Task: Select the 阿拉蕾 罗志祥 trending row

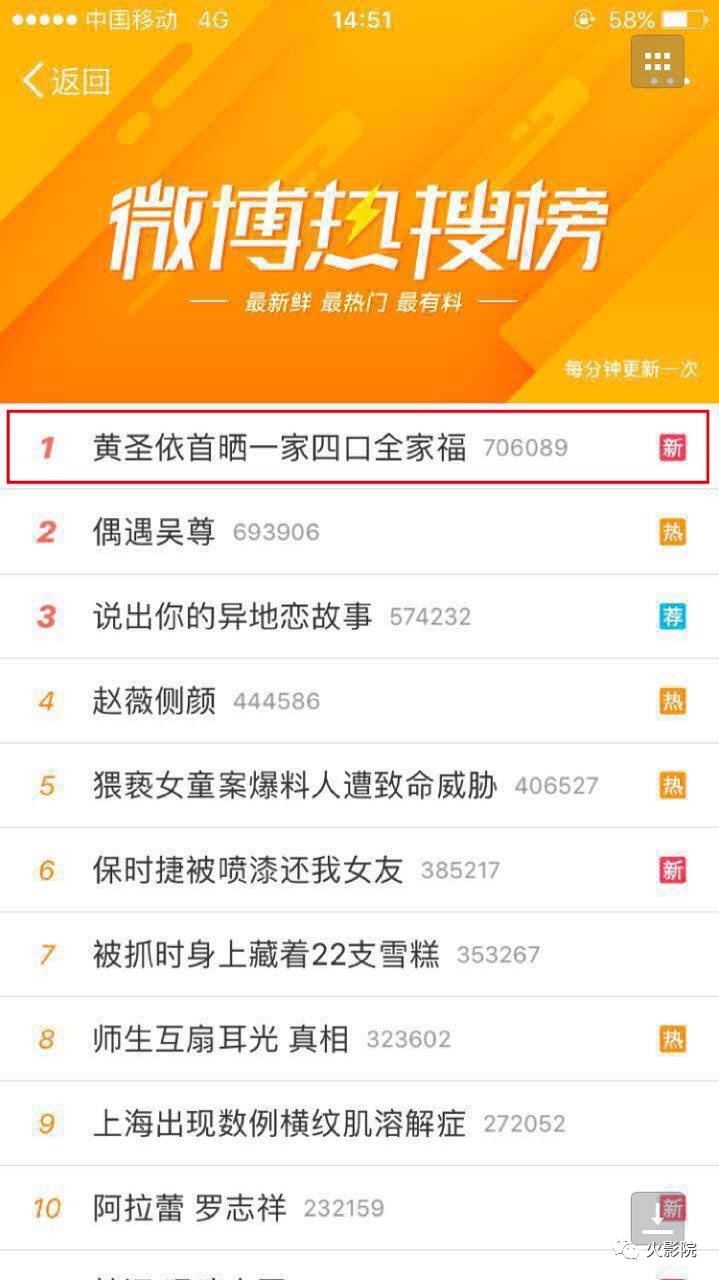Action: [x=190, y=1208]
